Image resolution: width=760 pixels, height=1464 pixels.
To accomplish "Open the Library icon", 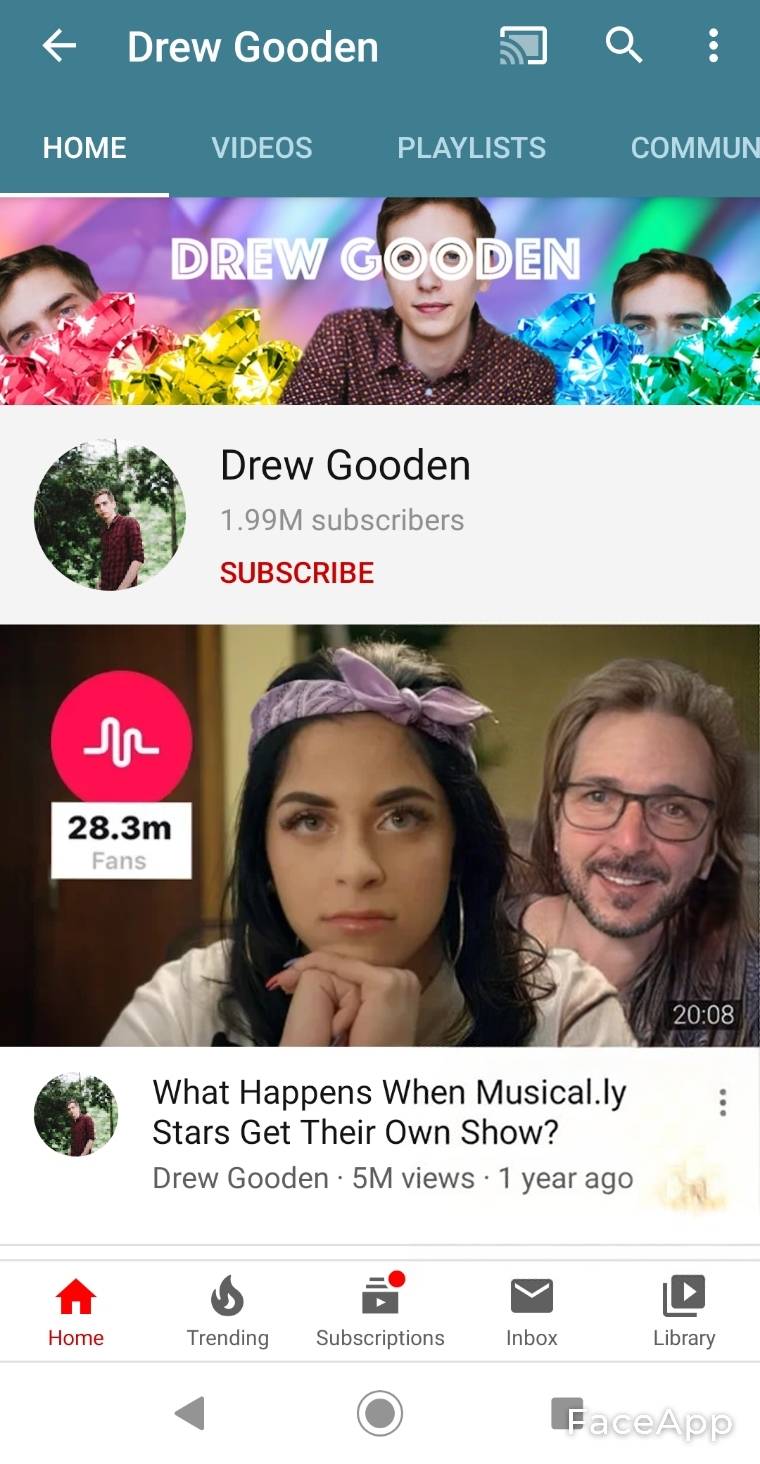I will pyautogui.click(x=684, y=1310).
